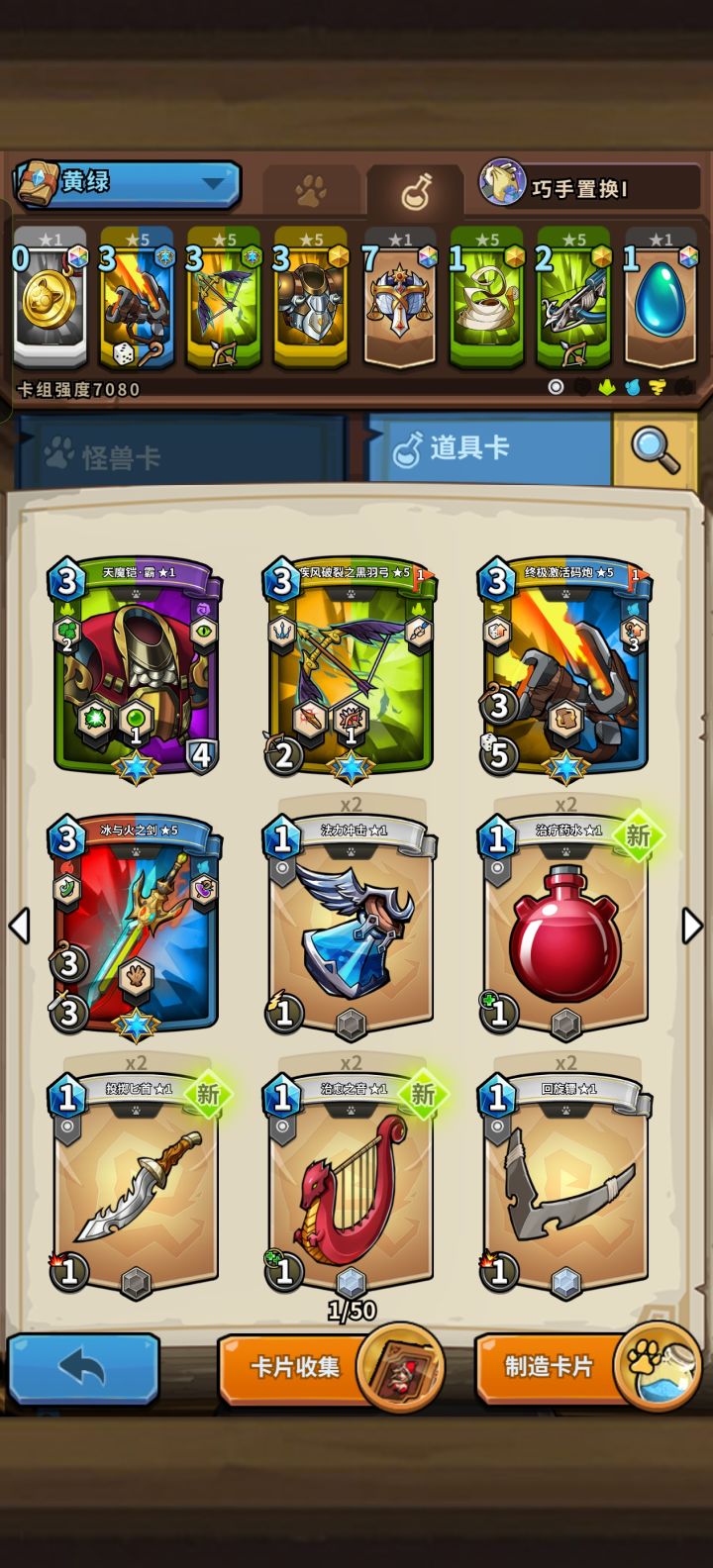Select the paw monster card tab icon
This screenshot has height=1568, width=713.
tap(310, 190)
